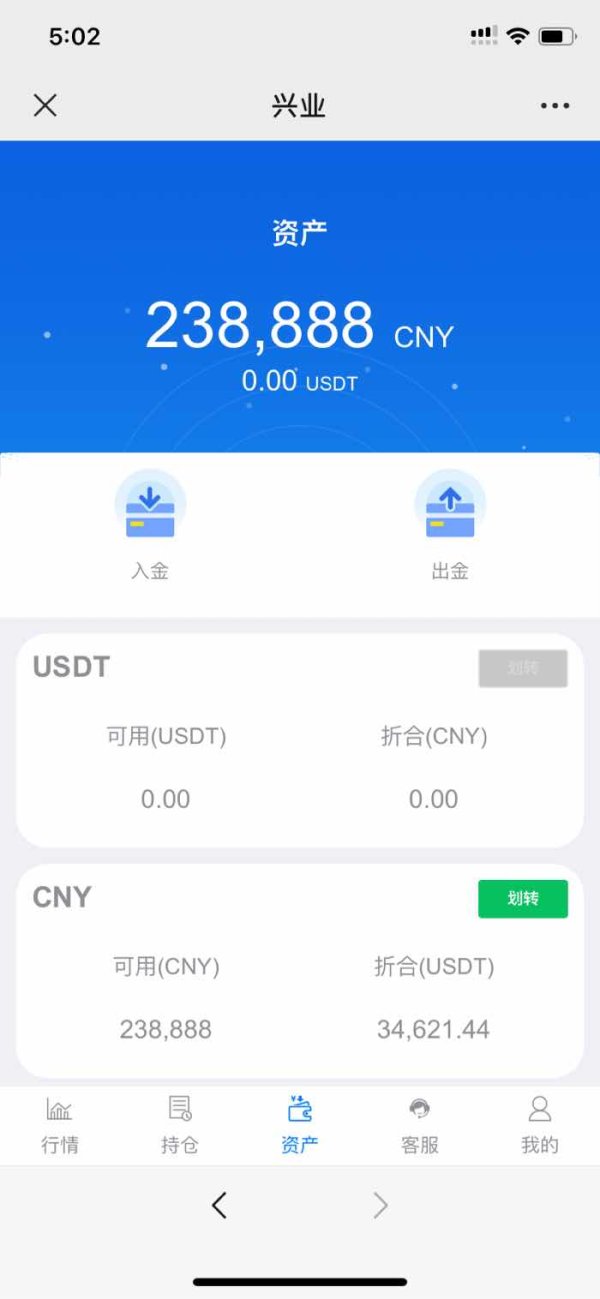
Task: Open the 持仓 tab
Action: click(180, 1125)
